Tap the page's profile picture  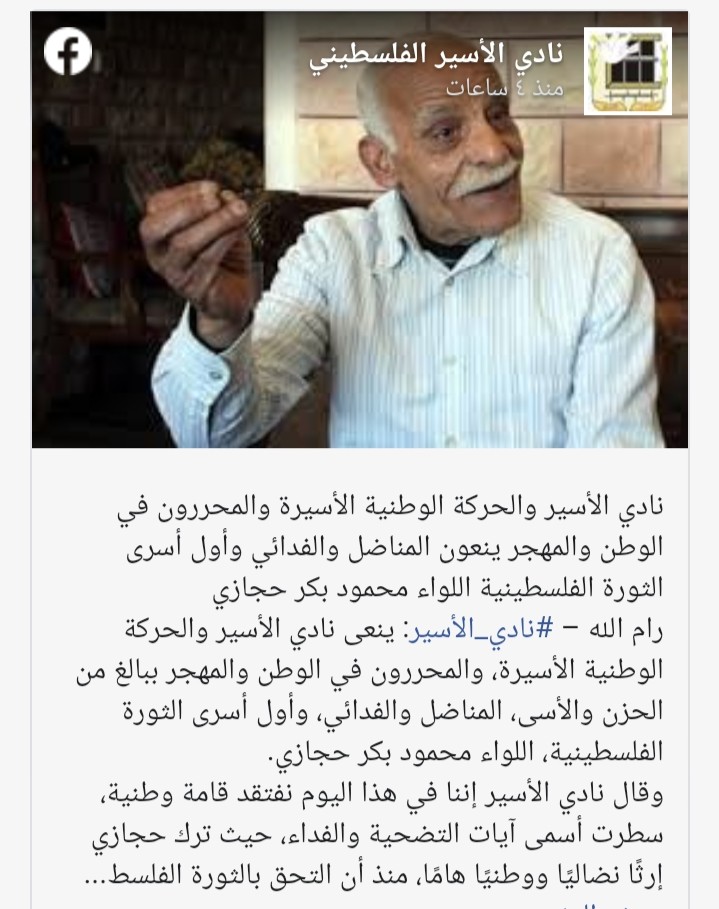coord(627,71)
